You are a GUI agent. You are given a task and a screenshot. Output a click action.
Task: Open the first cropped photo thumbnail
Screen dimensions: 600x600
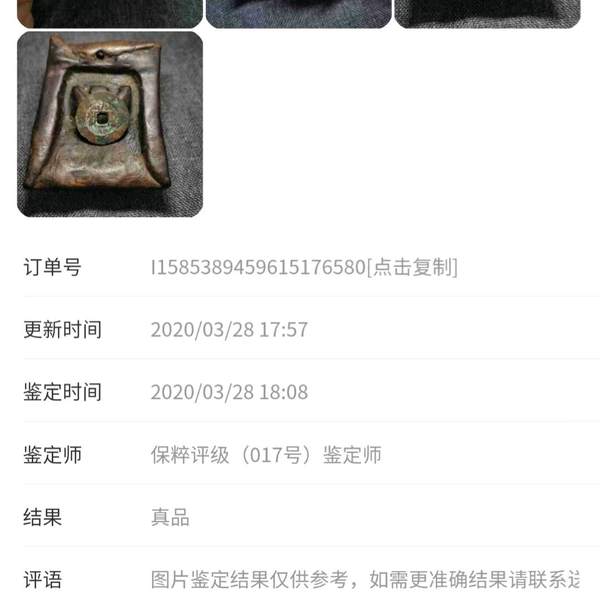click(110, 12)
